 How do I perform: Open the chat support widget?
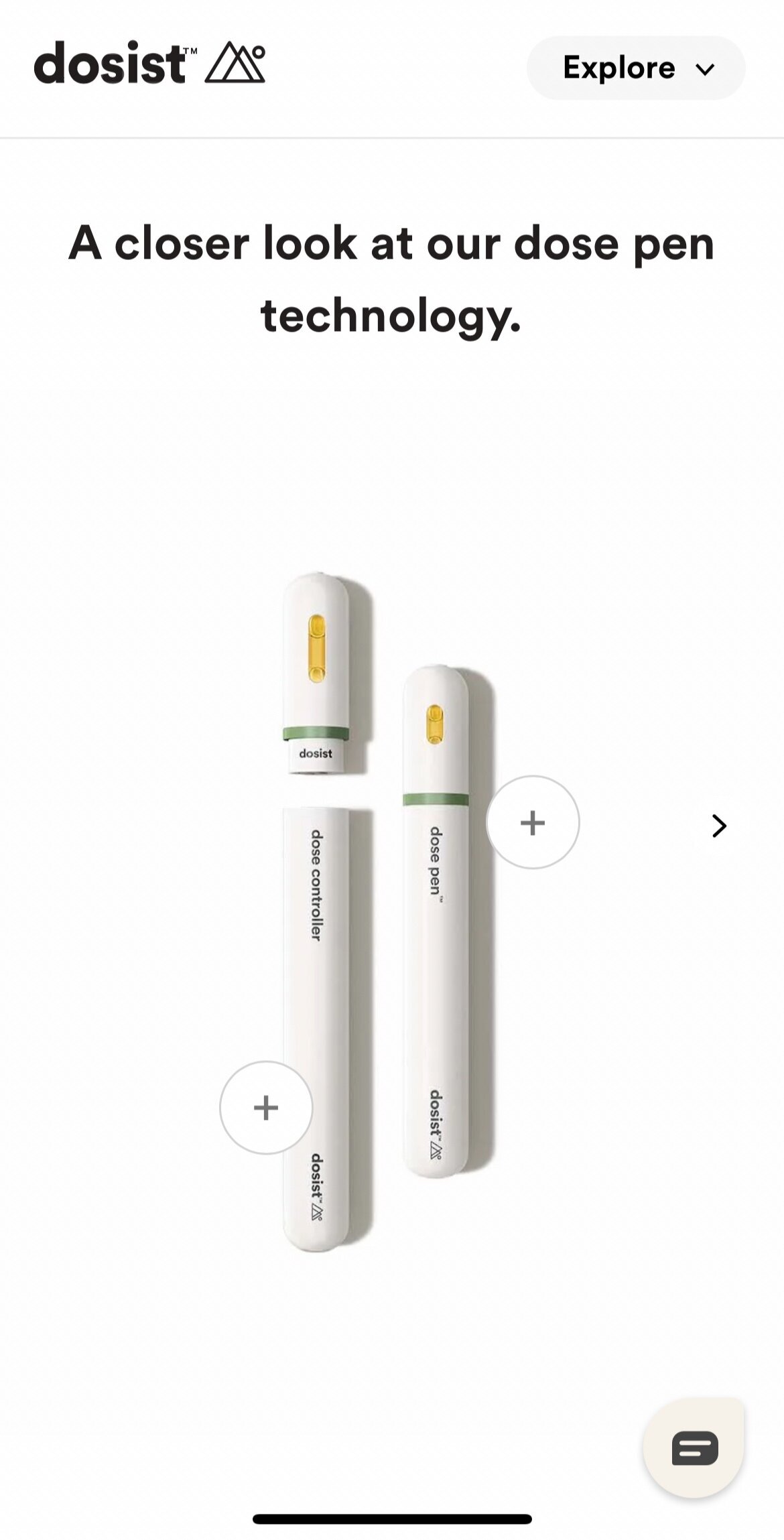pos(694,1449)
